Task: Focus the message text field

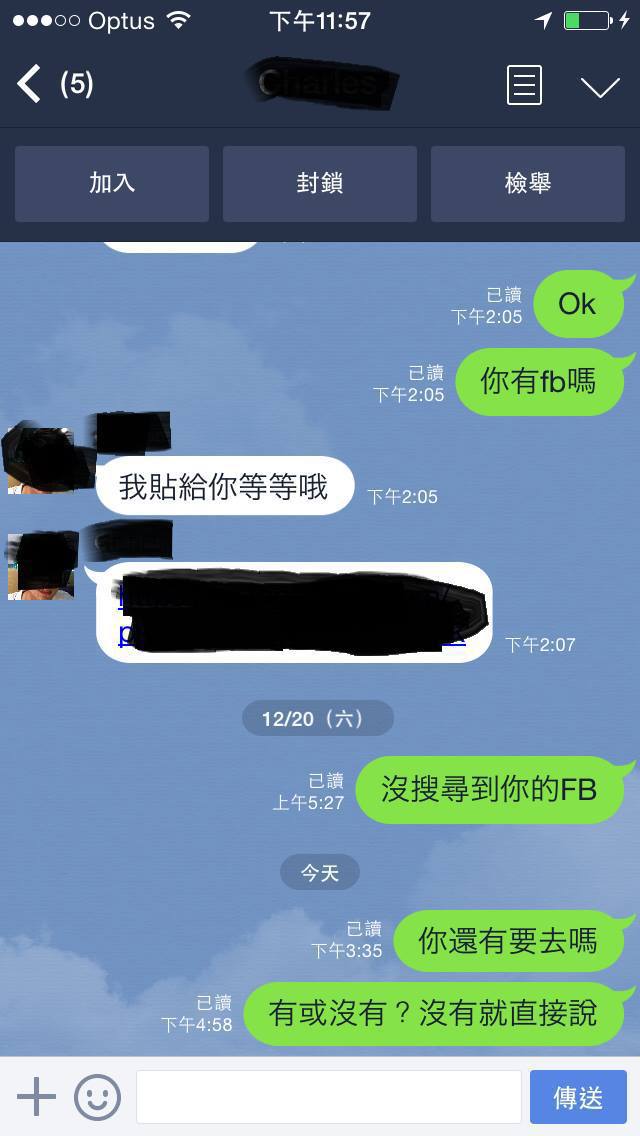Action: [x=329, y=1097]
